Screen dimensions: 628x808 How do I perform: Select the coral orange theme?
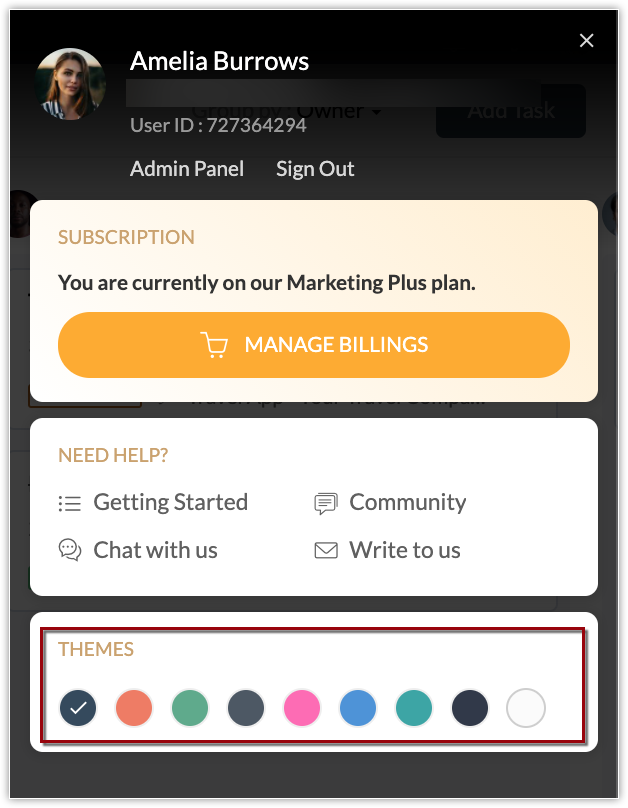point(134,707)
